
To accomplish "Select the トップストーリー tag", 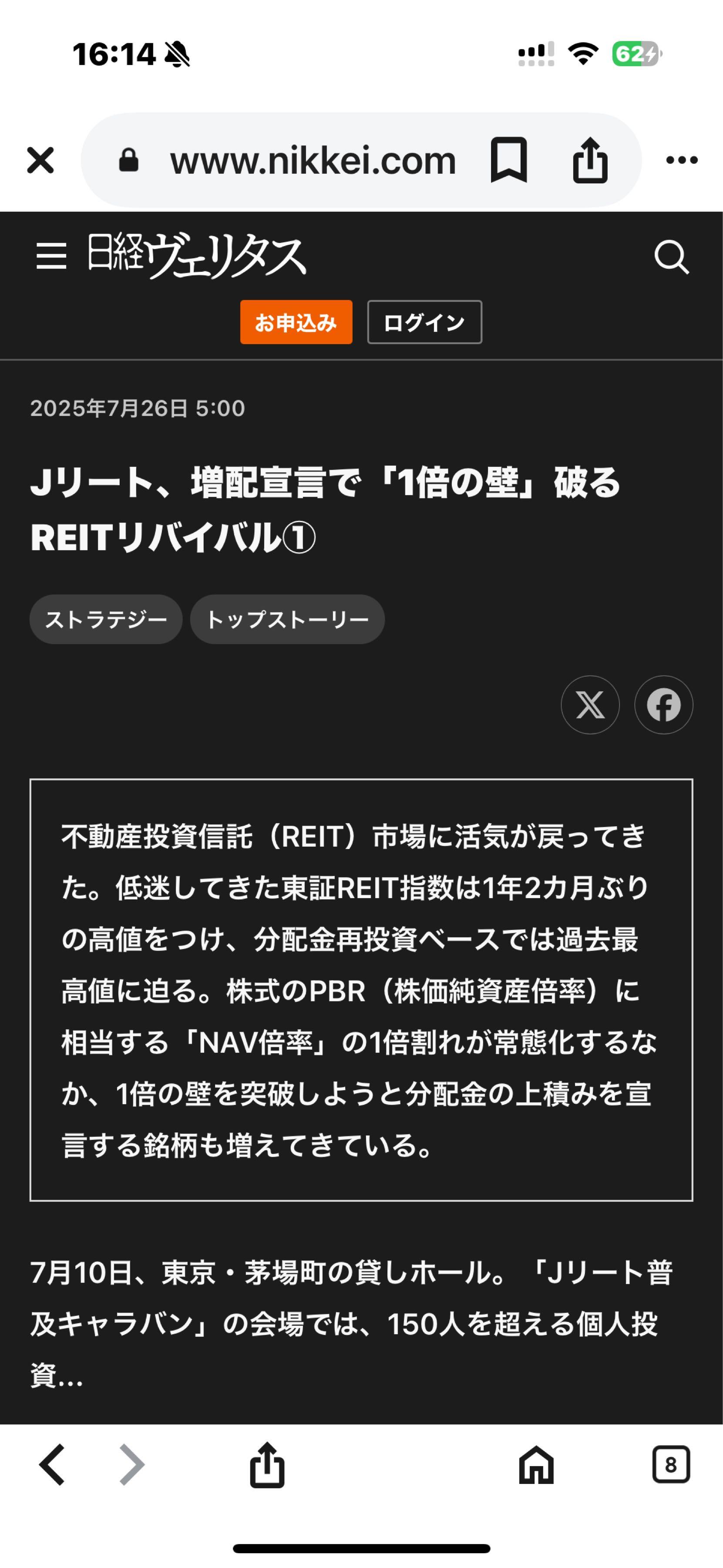I will tap(287, 619).
